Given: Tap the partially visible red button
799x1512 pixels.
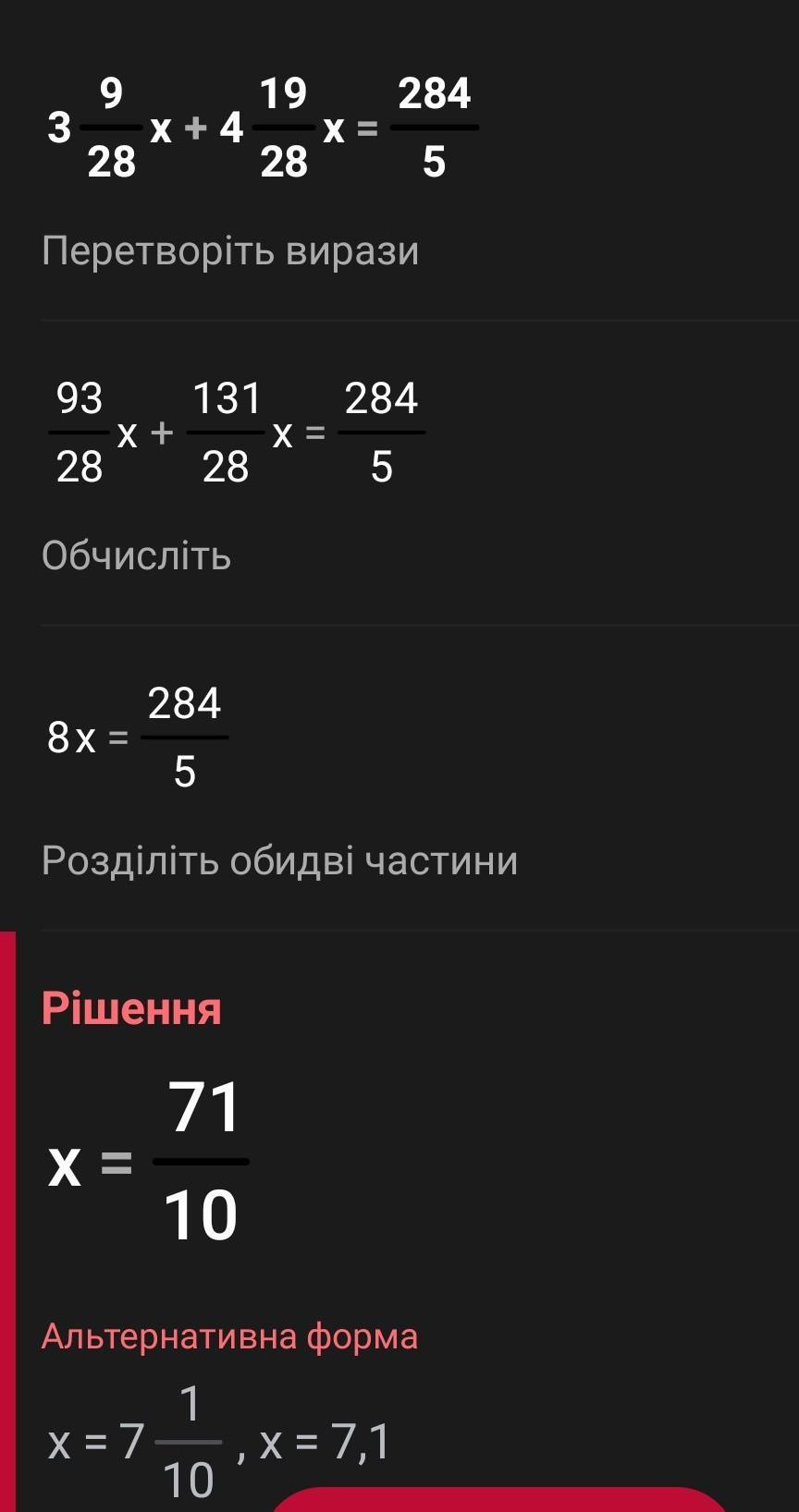Looking at the screenshot, I should 500,1499.
